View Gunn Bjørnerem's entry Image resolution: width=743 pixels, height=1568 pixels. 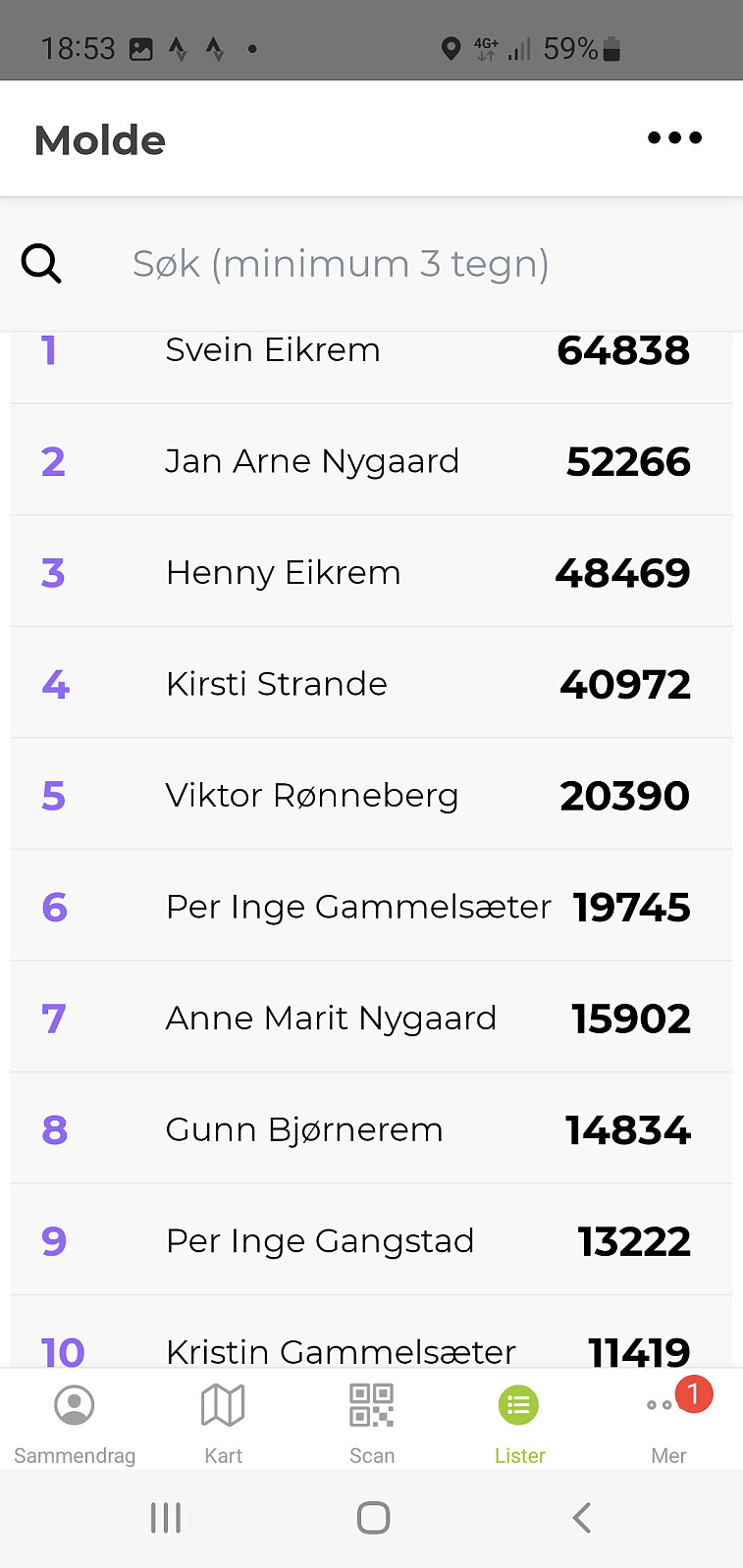pyautogui.click(x=371, y=1128)
